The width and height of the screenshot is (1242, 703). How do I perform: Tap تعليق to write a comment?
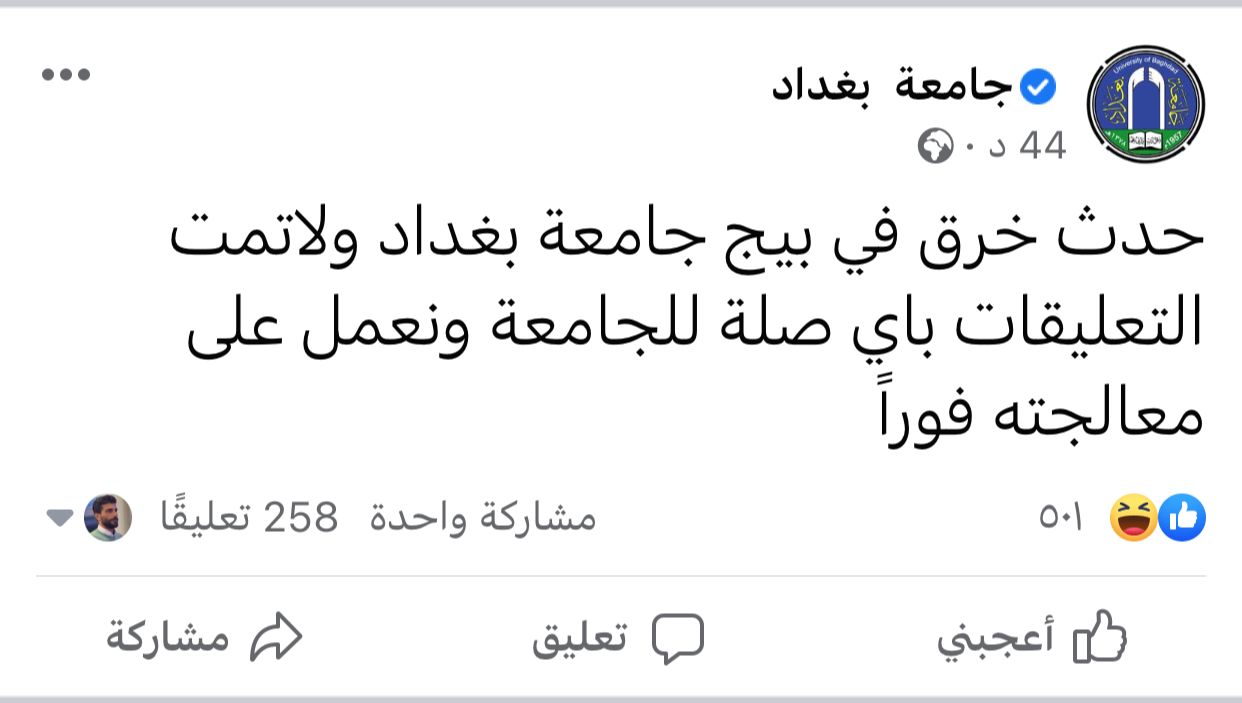tap(618, 639)
